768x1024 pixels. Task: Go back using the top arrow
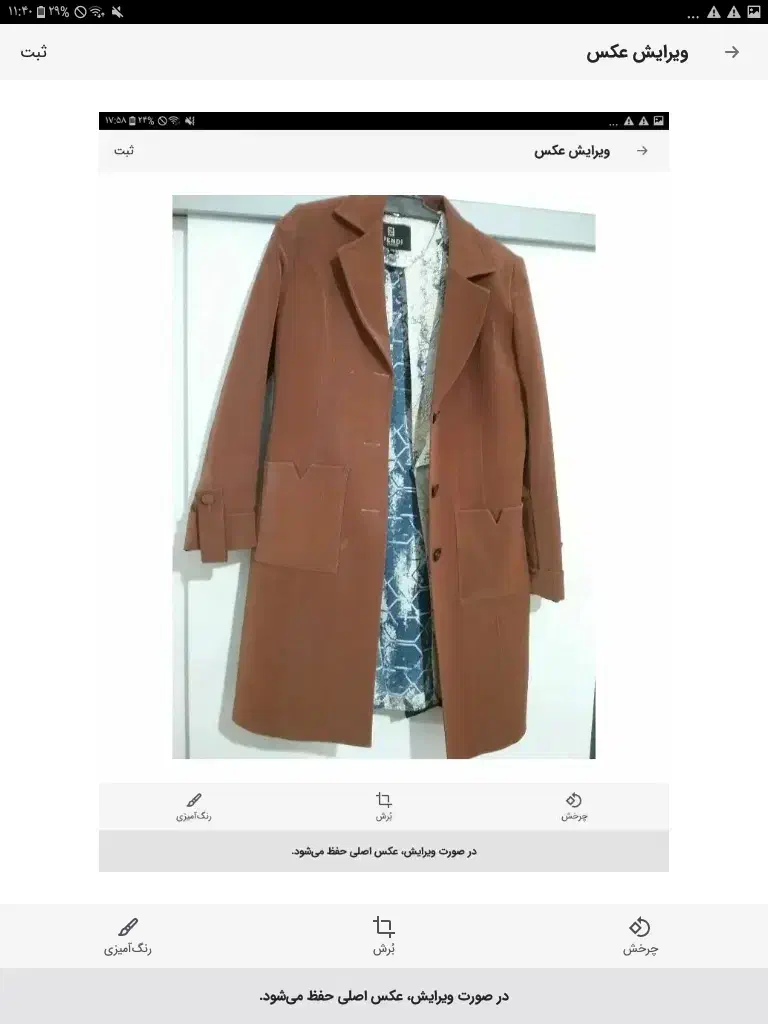[732, 52]
